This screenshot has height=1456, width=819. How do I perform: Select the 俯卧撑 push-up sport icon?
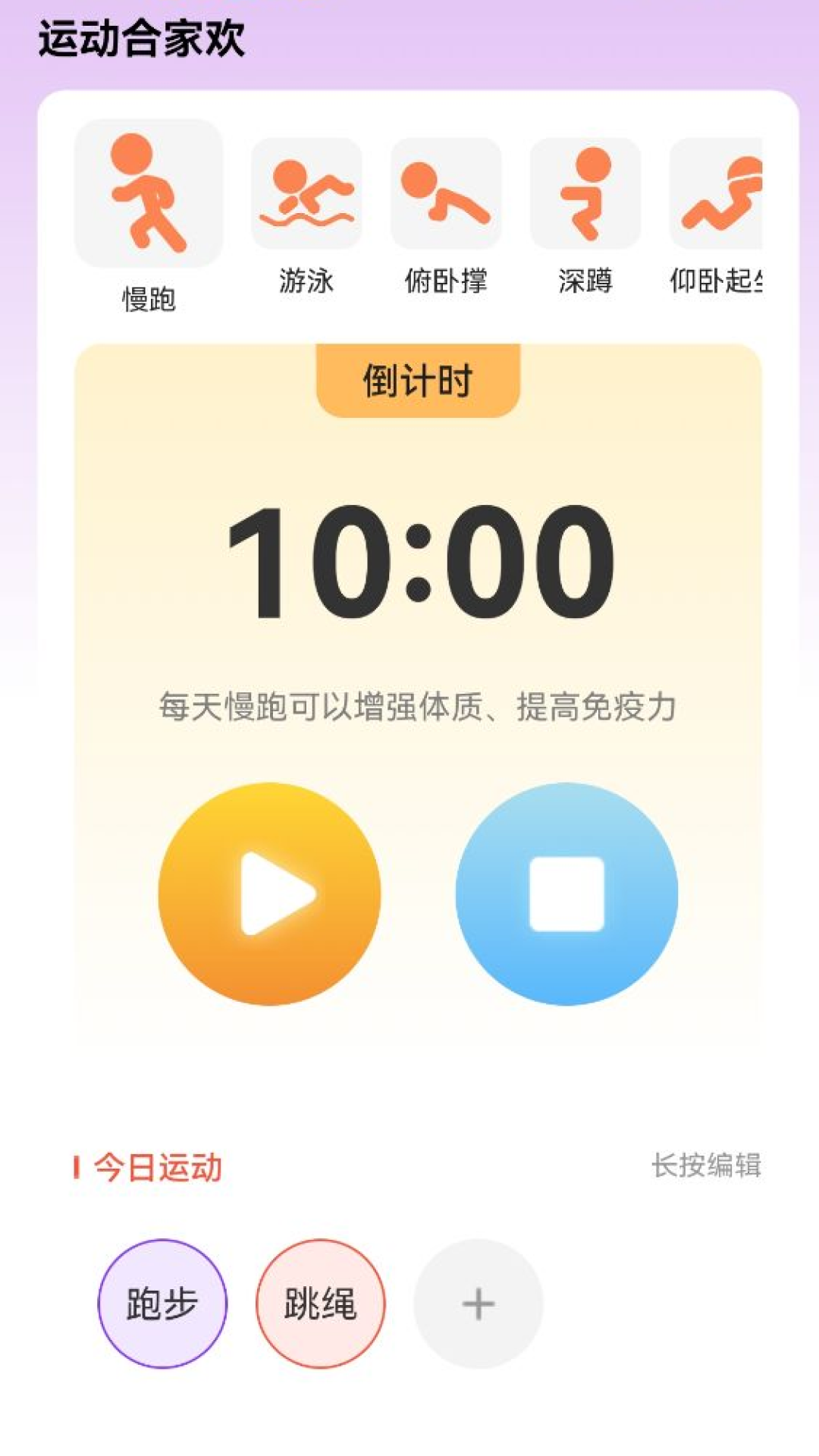447,193
